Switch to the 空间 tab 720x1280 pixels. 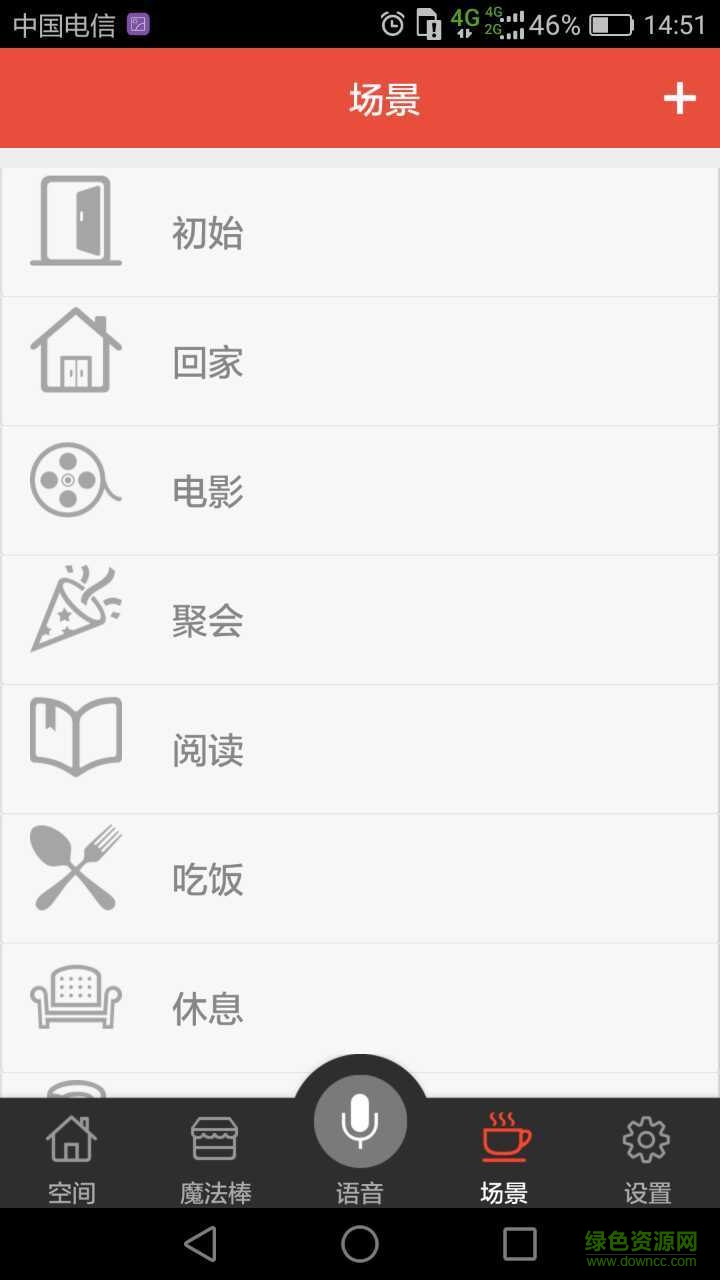point(71,1155)
